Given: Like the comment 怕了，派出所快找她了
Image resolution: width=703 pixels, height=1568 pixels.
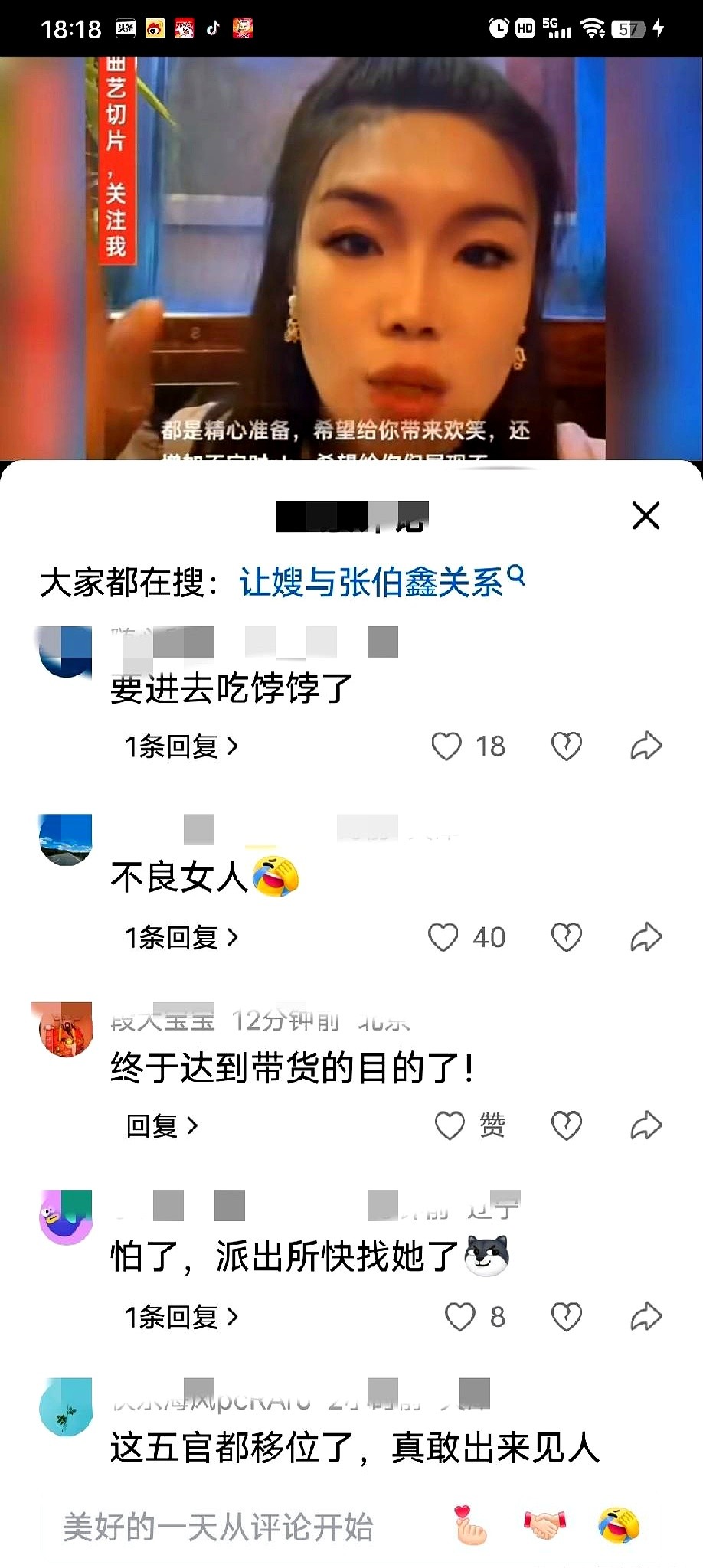Looking at the screenshot, I should pos(460,1317).
